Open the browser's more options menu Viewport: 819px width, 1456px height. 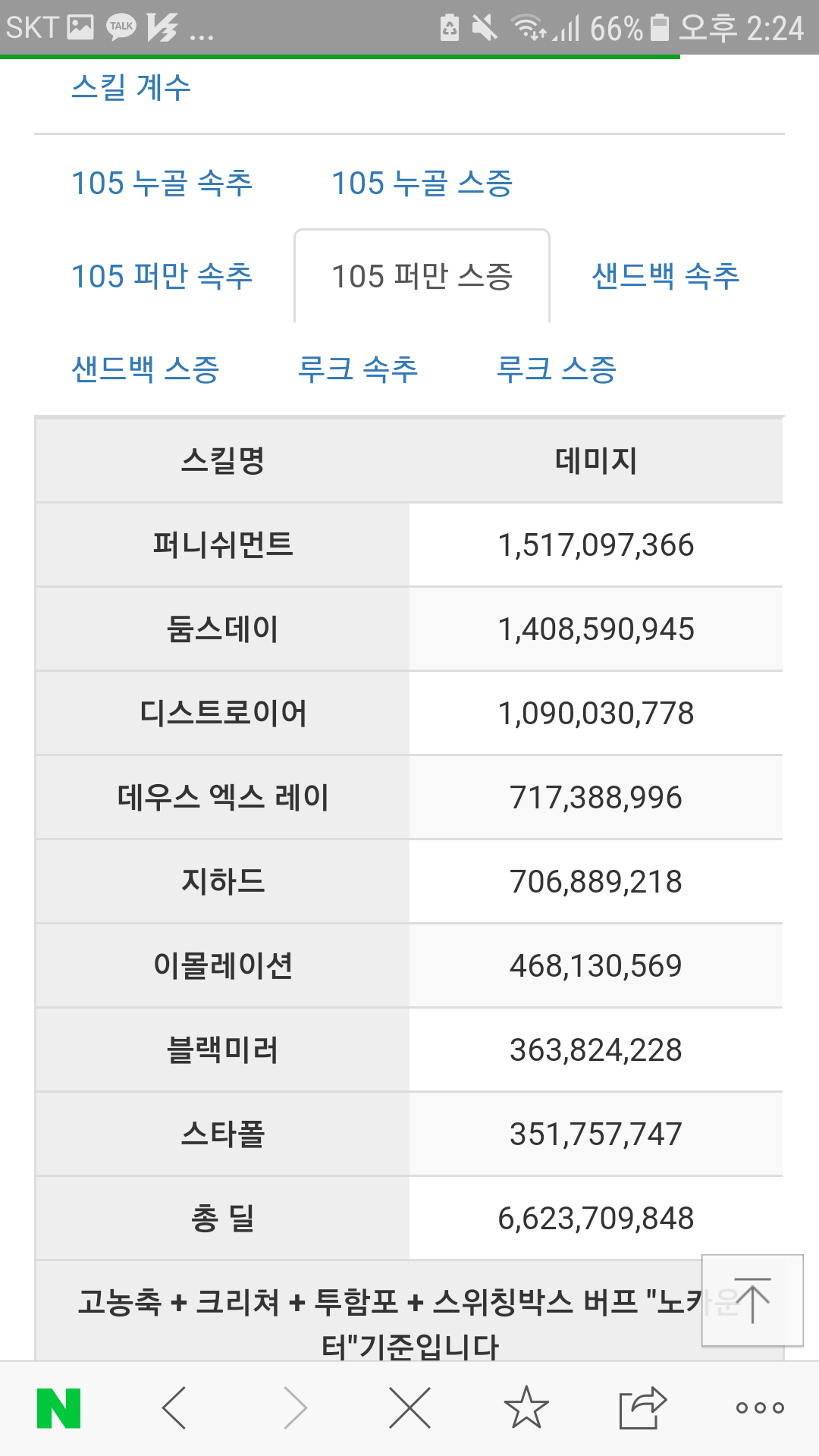tap(760, 1408)
